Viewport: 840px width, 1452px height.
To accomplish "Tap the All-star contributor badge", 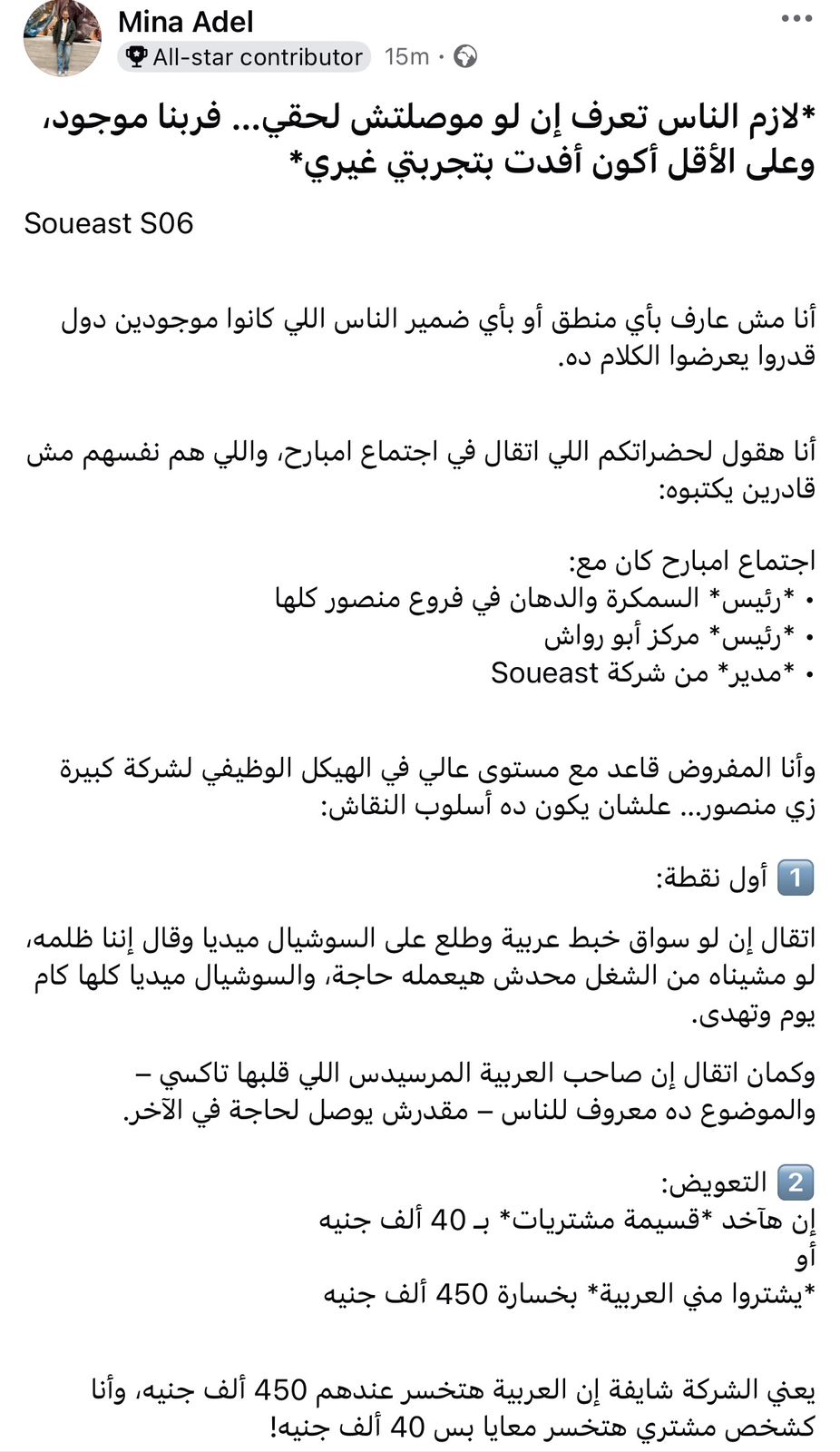I will (x=244, y=57).
